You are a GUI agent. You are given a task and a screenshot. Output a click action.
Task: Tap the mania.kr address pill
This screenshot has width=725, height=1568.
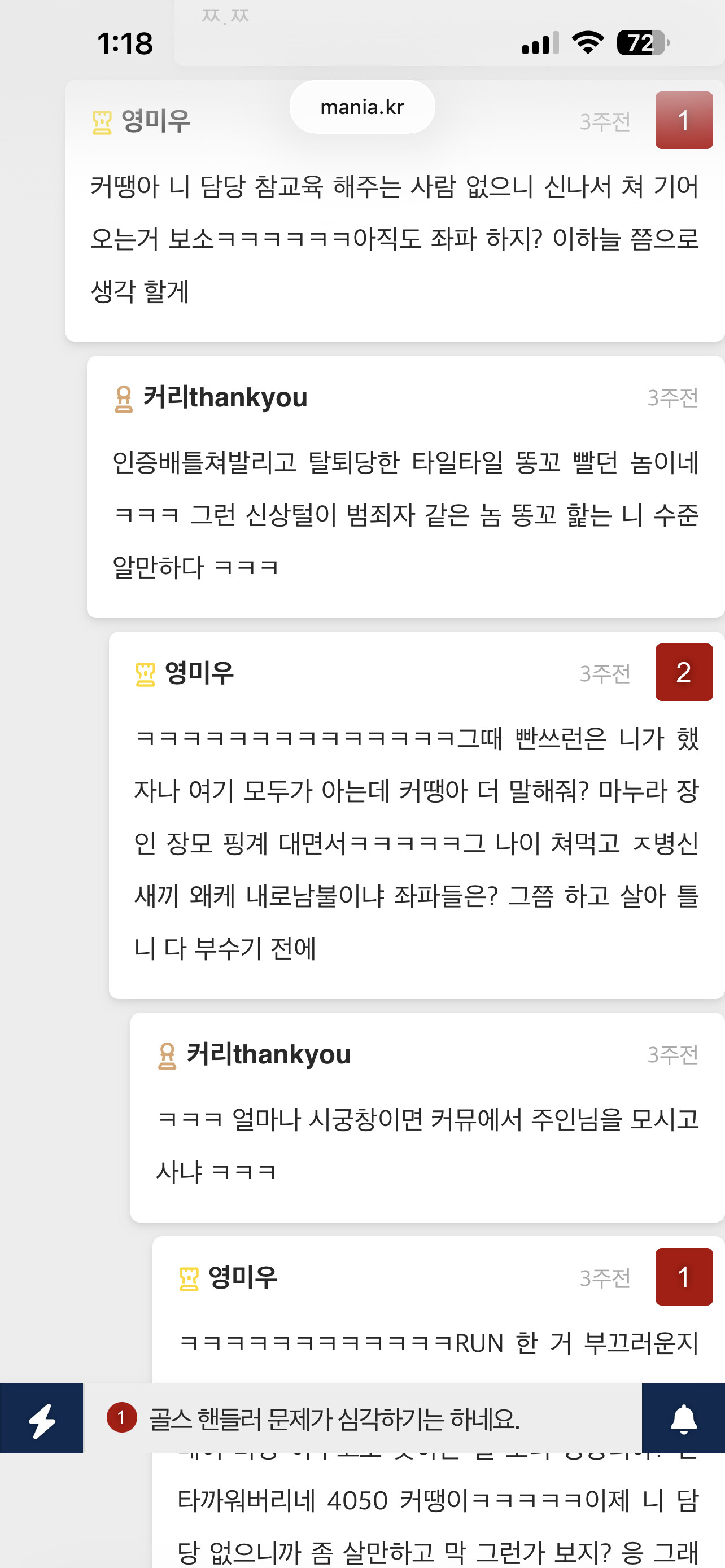362,107
